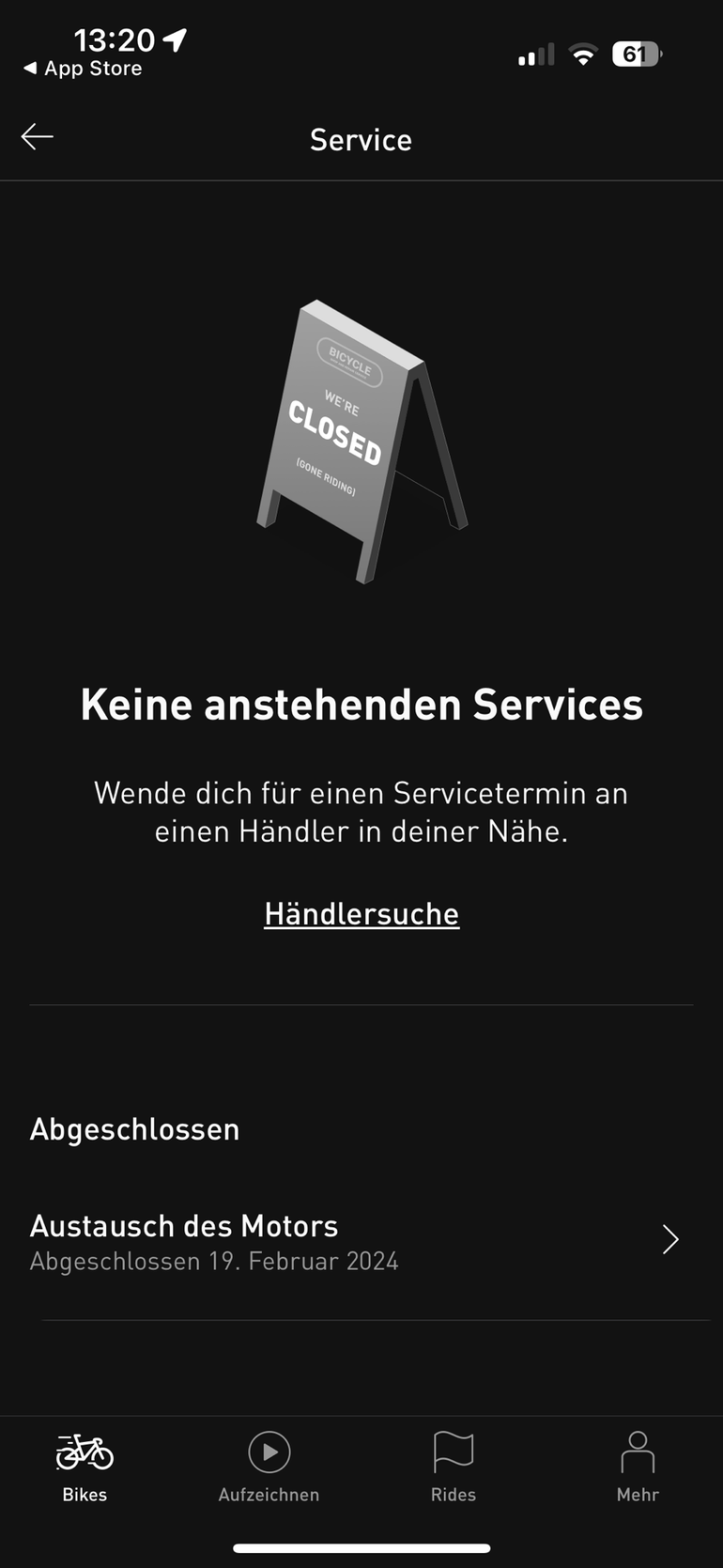
Task: Open the Rides tab
Action: pyautogui.click(x=453, y=1467)
